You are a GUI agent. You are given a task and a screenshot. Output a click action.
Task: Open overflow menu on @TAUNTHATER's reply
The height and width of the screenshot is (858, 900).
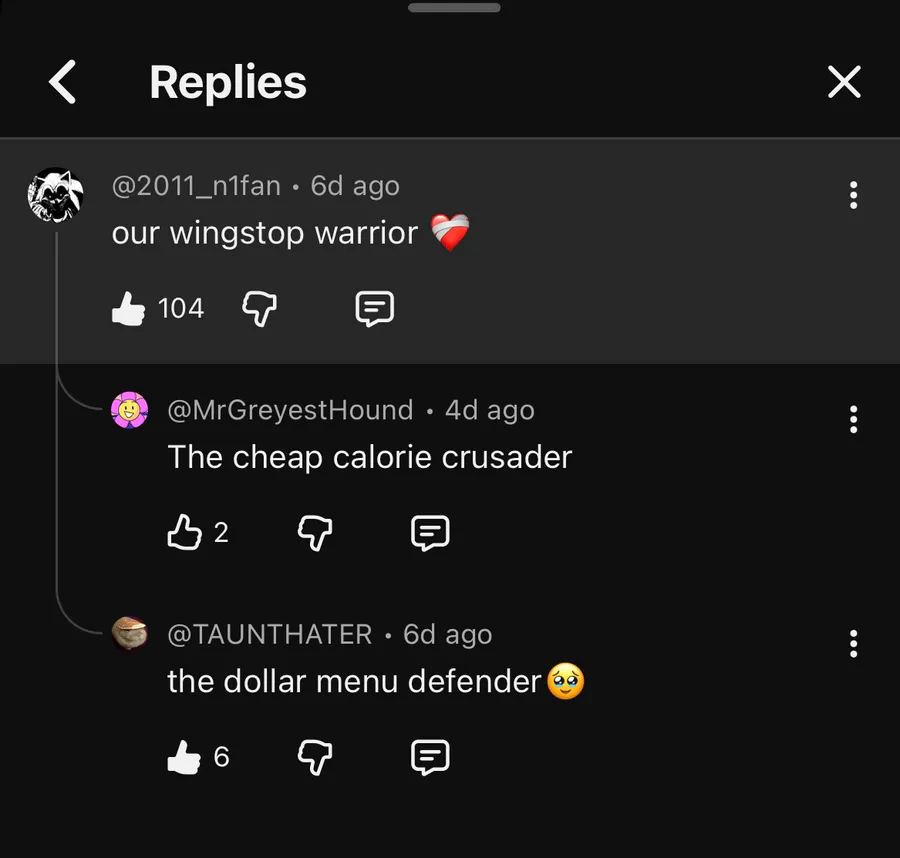(x=853, y=643)
